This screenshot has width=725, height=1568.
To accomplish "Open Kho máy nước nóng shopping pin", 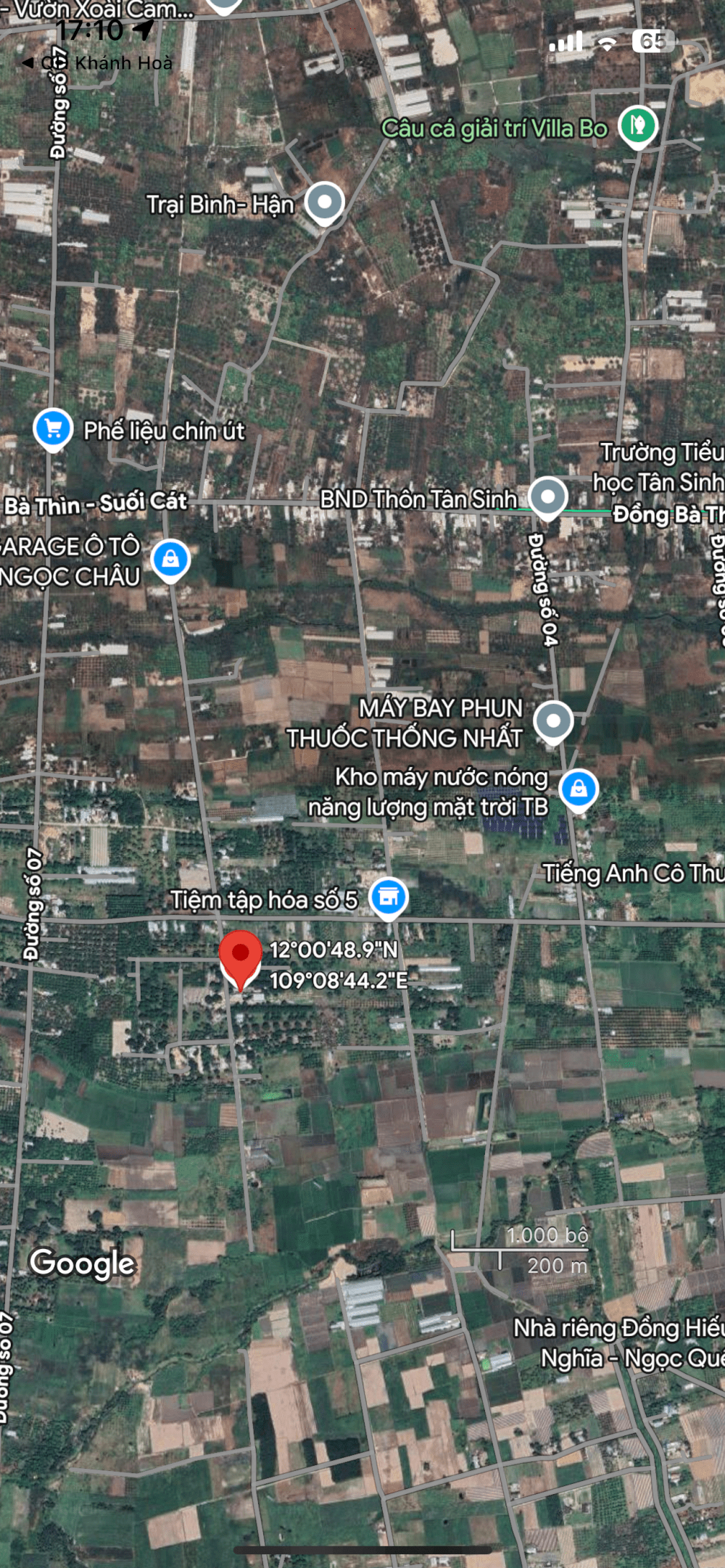I will pyautogui.click(x=579, y=790).
